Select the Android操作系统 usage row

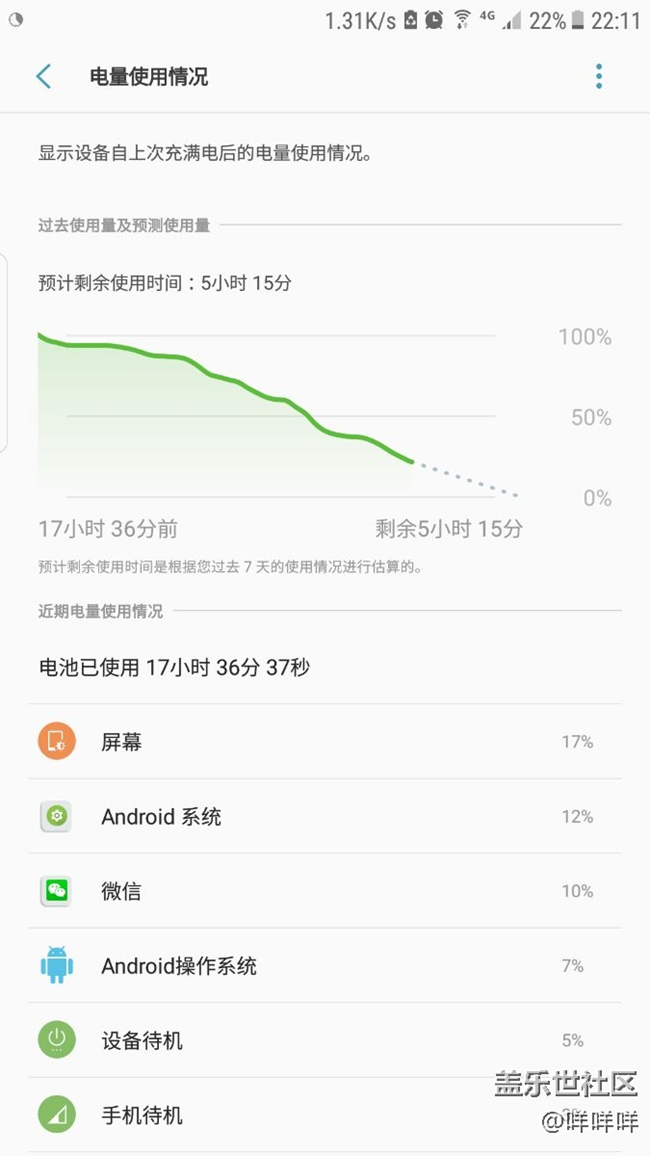point(328,966)
